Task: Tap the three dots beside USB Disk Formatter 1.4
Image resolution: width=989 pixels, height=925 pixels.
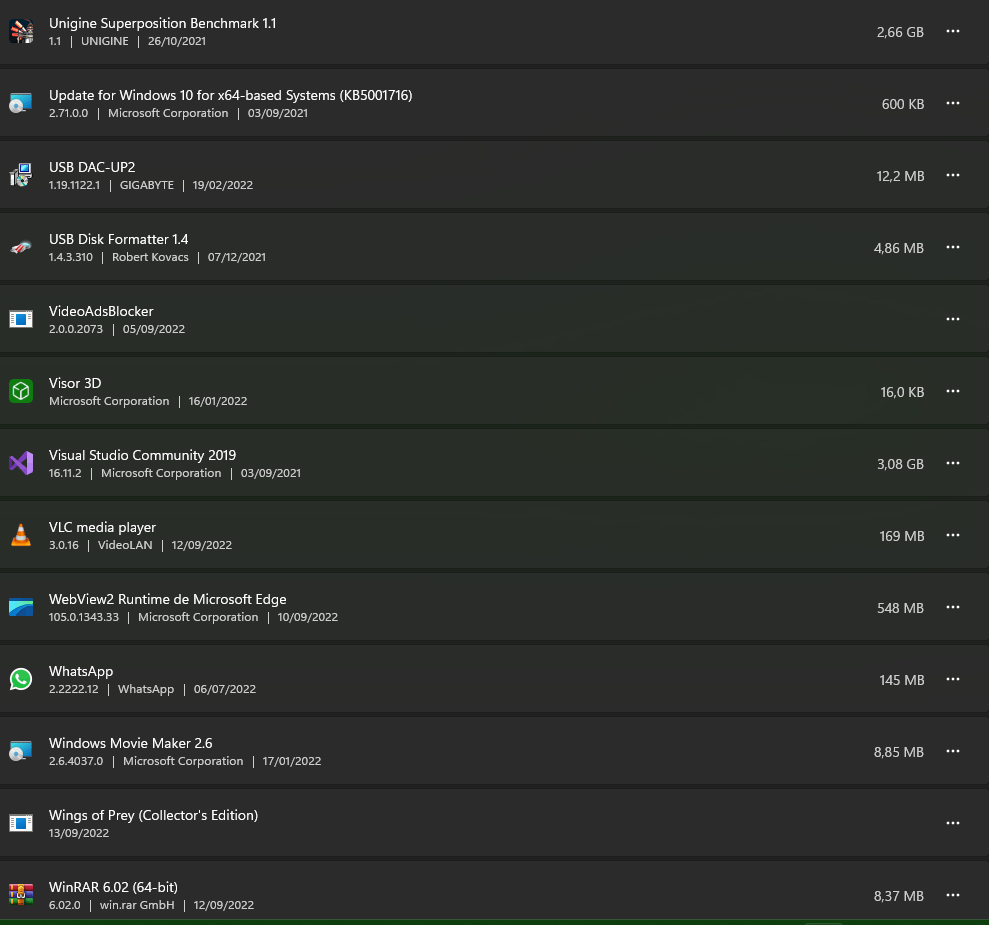Action: click(953, 247)
